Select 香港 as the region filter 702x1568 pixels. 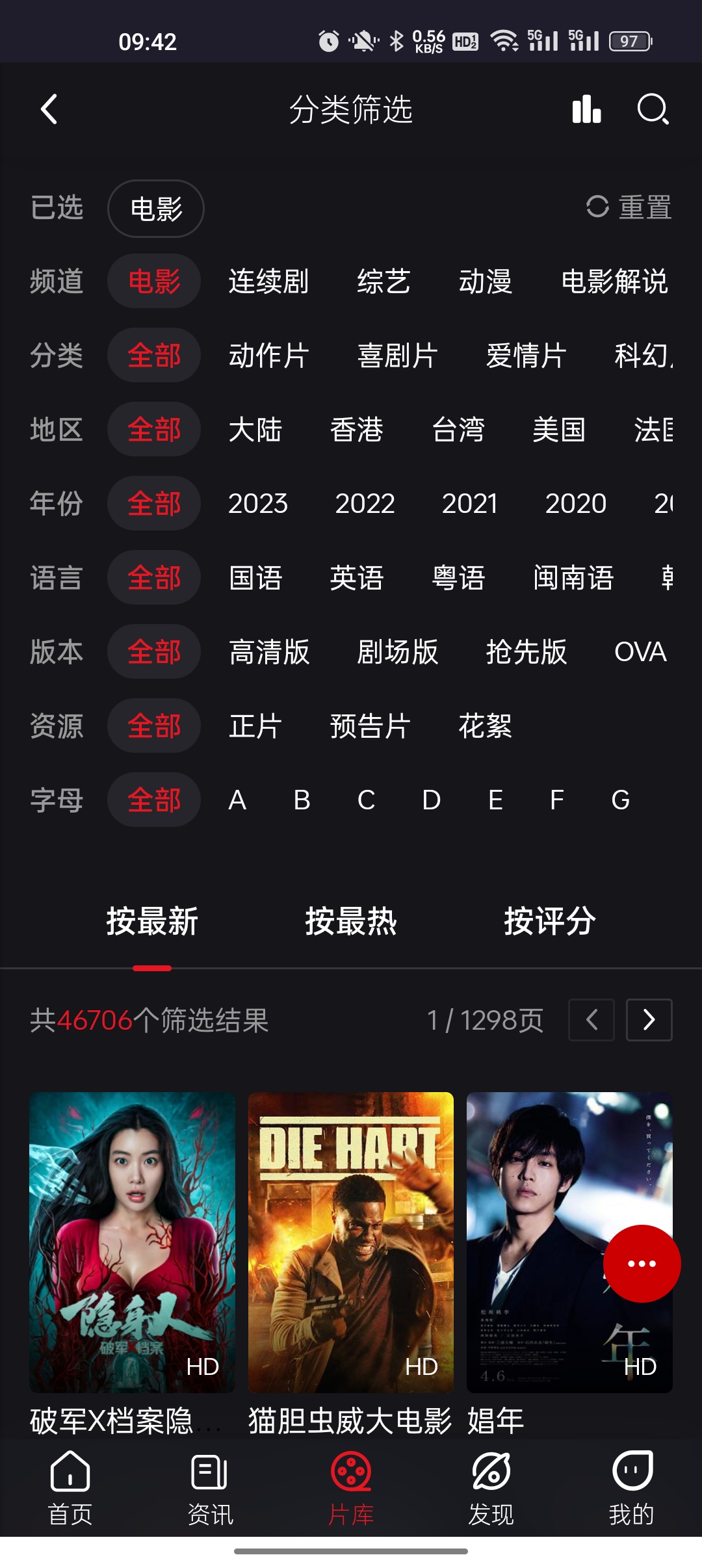(356, 429)
